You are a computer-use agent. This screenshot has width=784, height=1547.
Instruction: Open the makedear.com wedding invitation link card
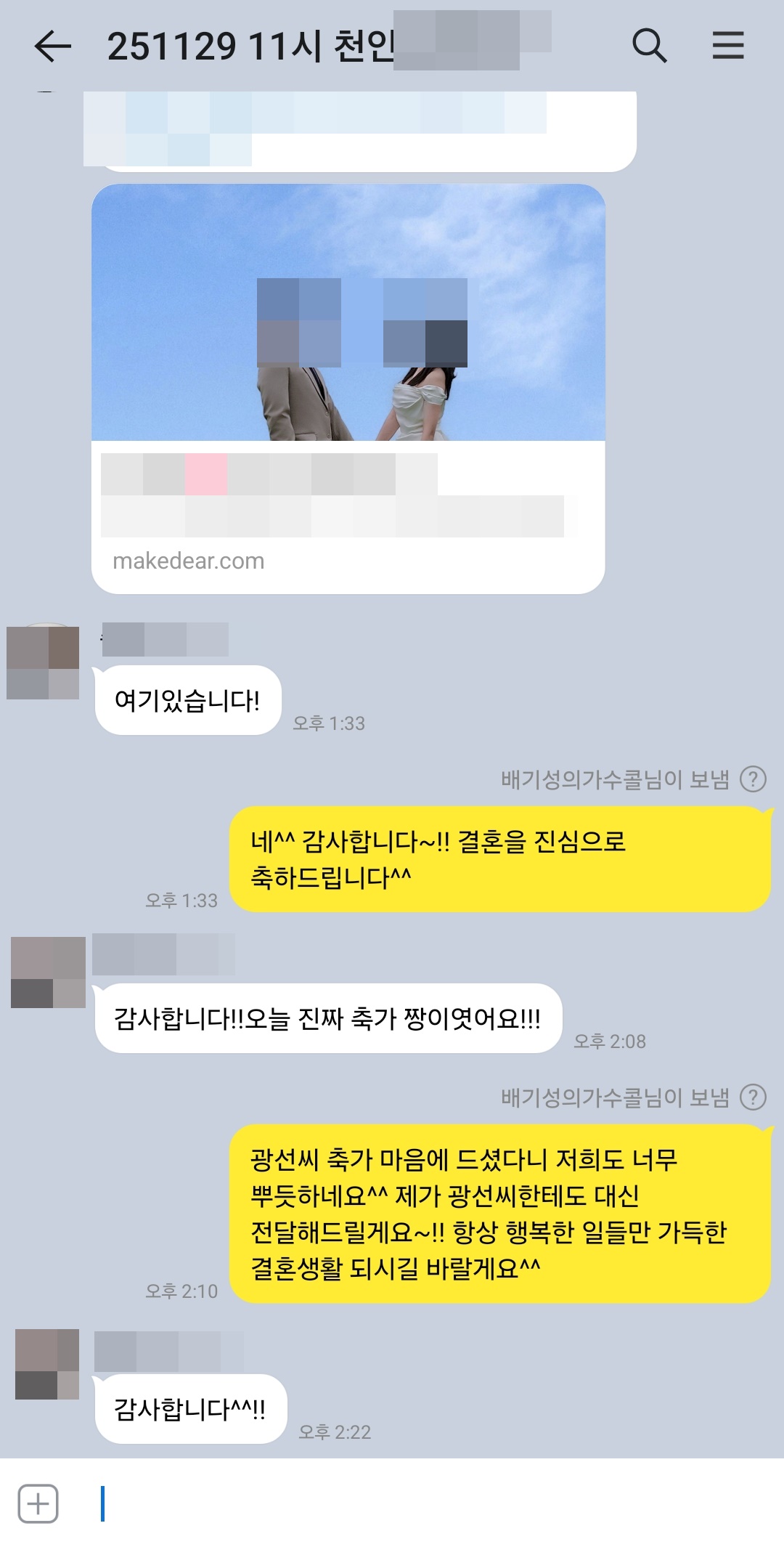click(348, 389)
